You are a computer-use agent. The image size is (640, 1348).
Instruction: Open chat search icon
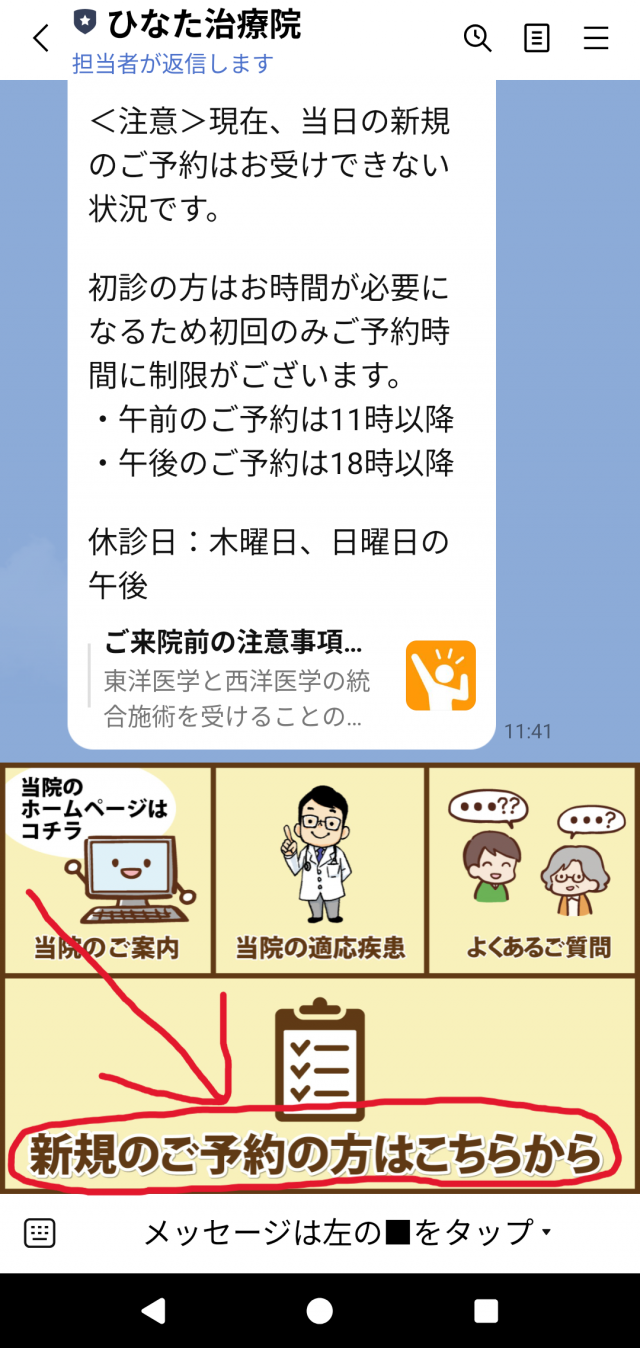click(478, 39)
